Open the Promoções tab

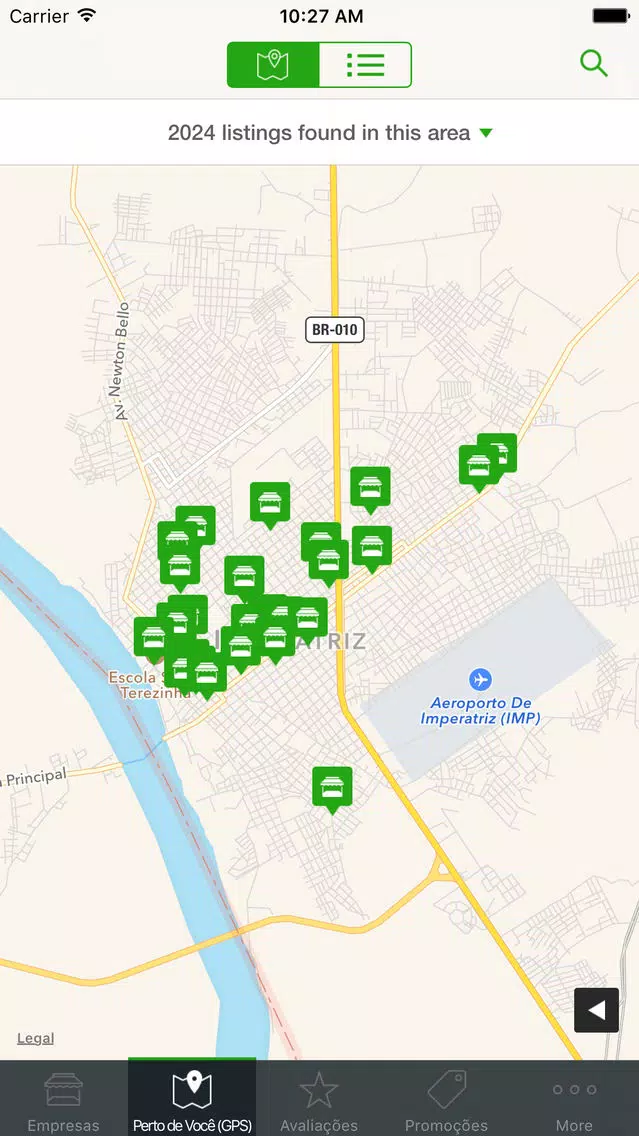click(x=446, y=1098)
